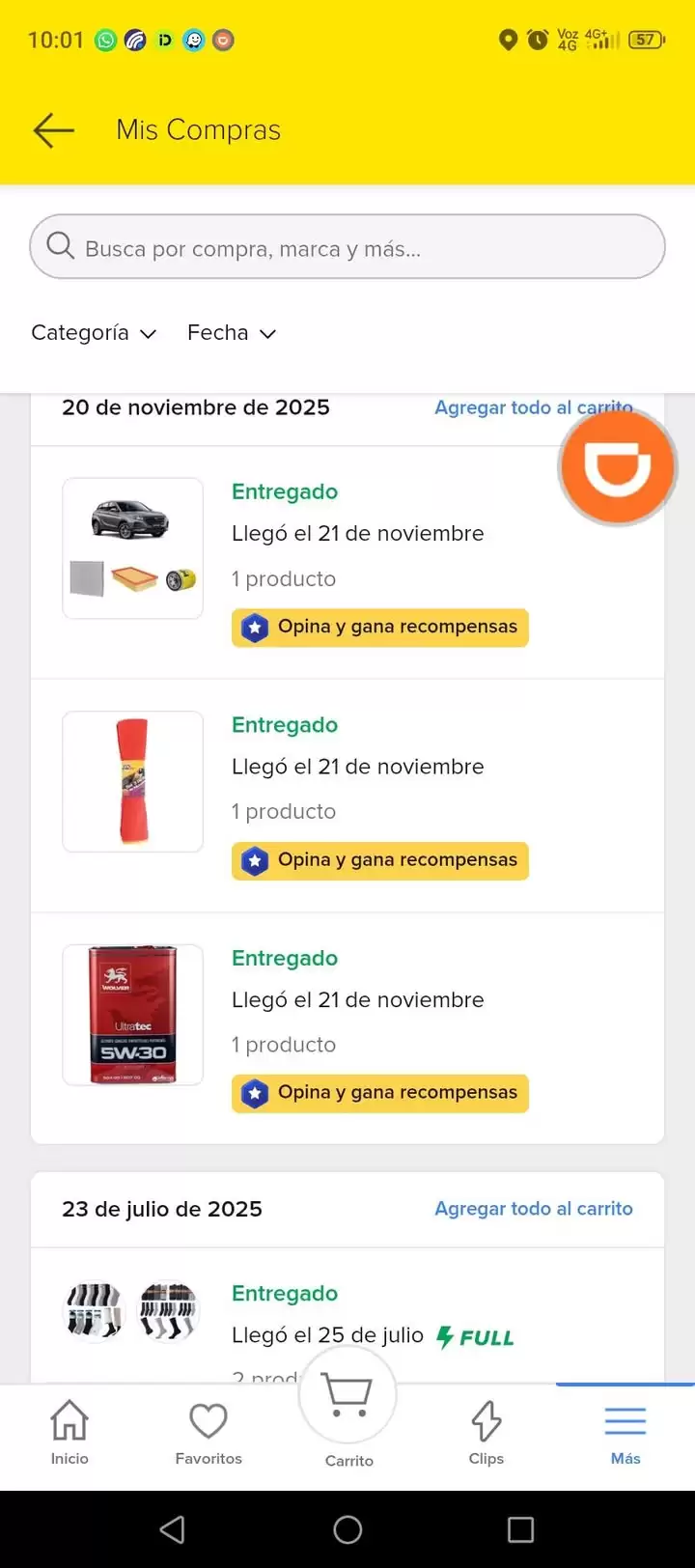Expand the Fecha filter
This screenshot has width=695, height=1568.
(x=232, y=333)
